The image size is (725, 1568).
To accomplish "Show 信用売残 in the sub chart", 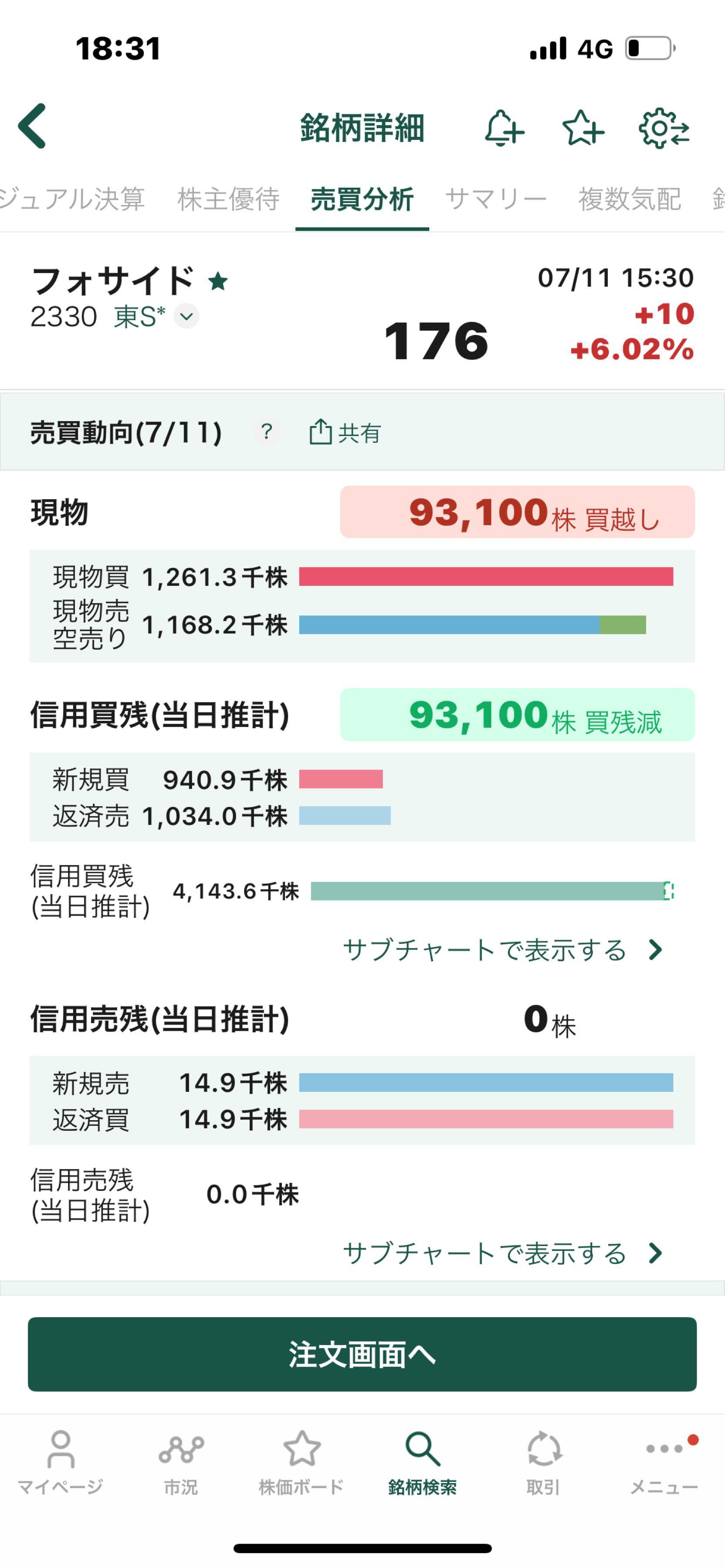I will 503,1253.
